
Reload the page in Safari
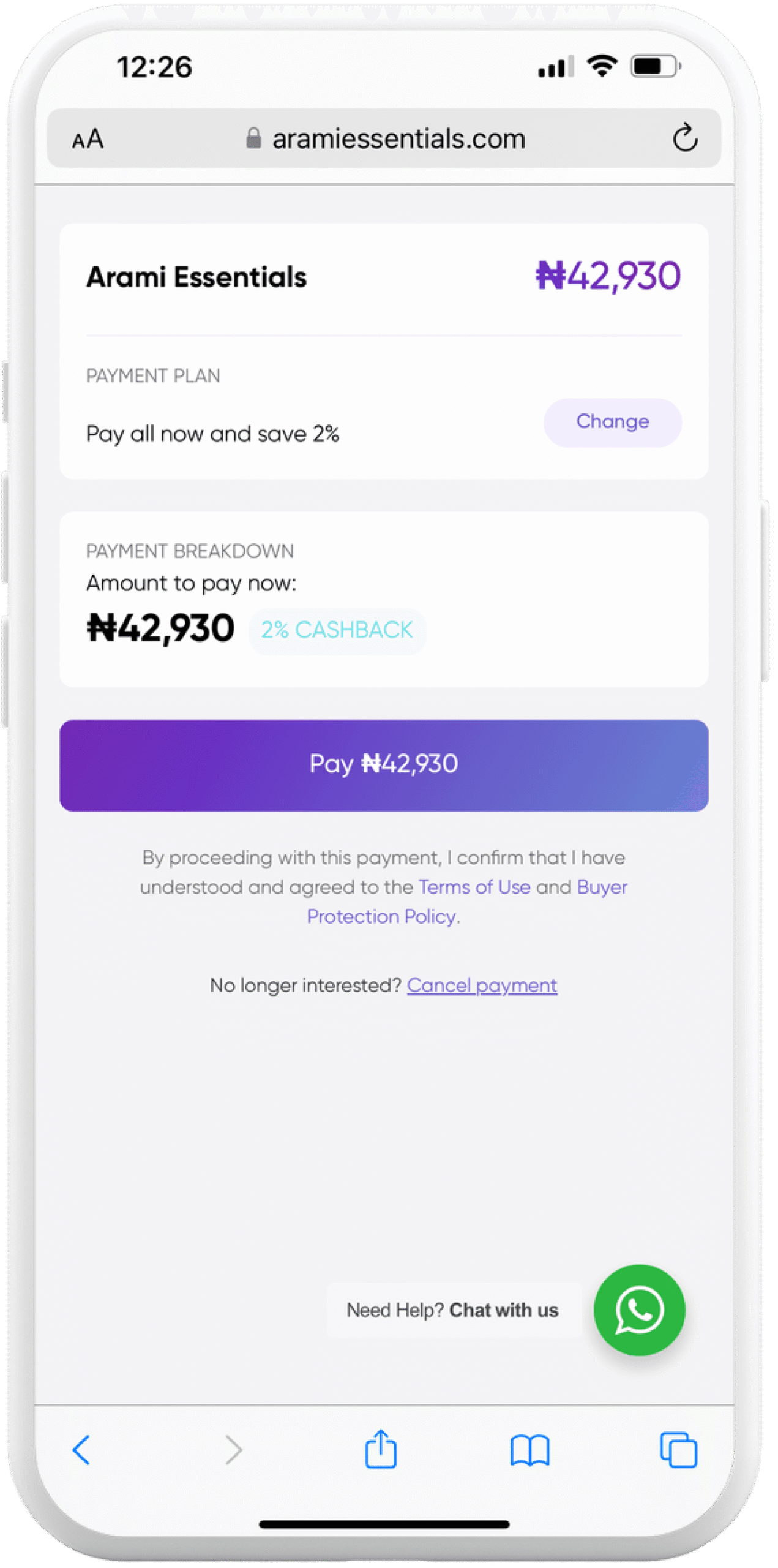pyautogui.click(x=685, y=138)
